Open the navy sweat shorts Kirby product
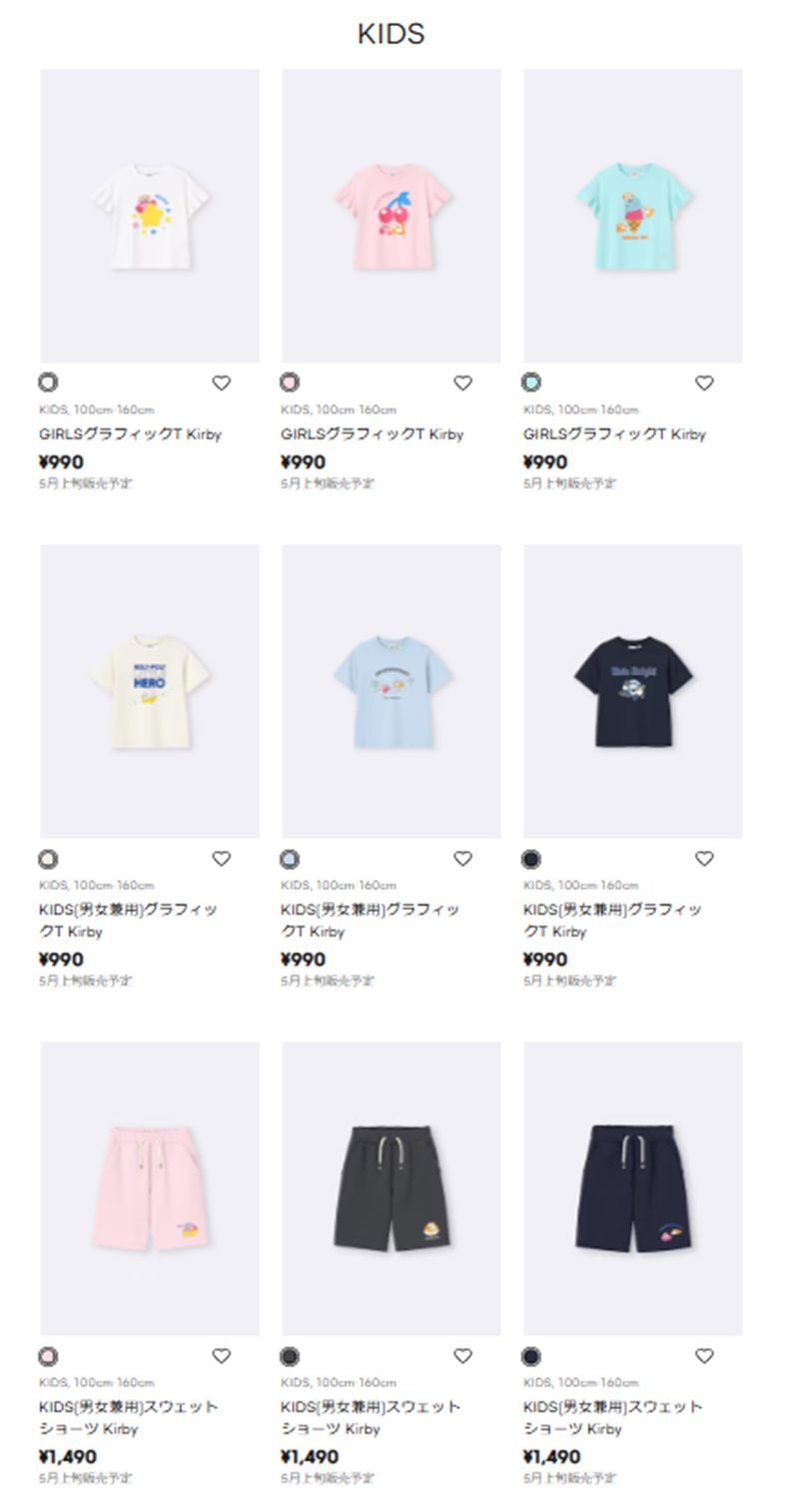The image size is (799, 1512). pos(633,1188)
